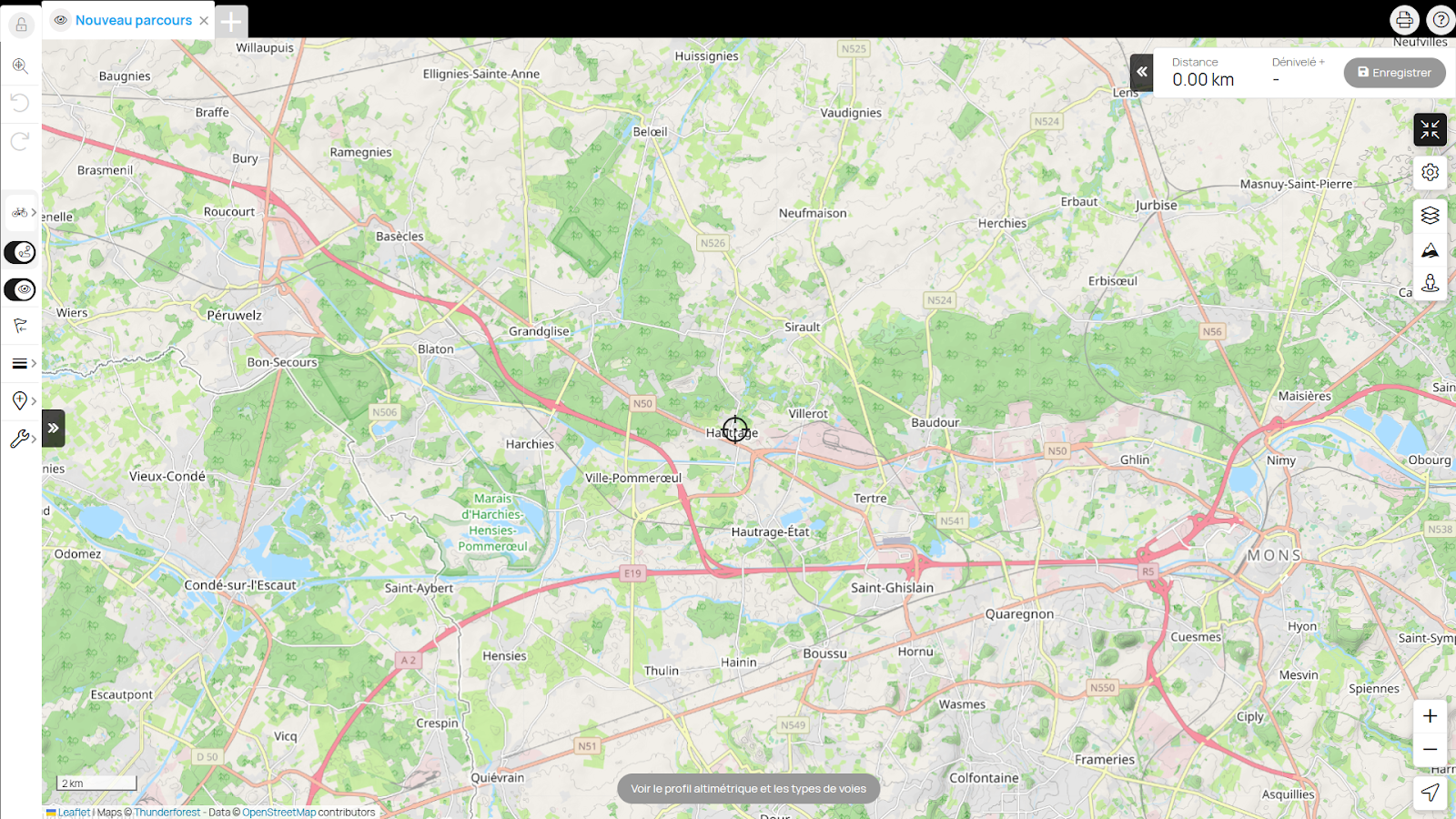The height and width of the screenshot is (819, 1456).
Task: Add a new route tab
Action: click(232, 21)
